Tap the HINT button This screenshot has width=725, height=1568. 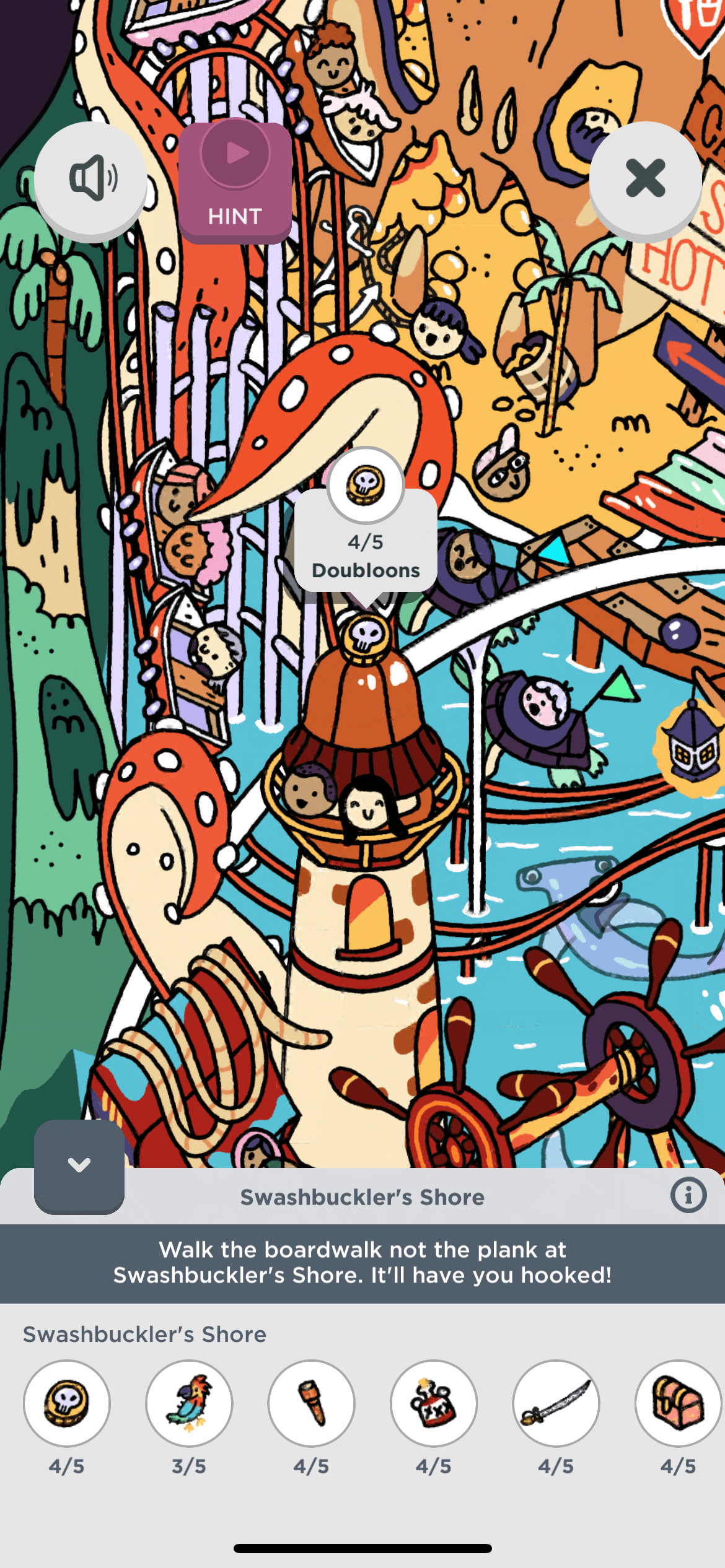tap(235, 181)
